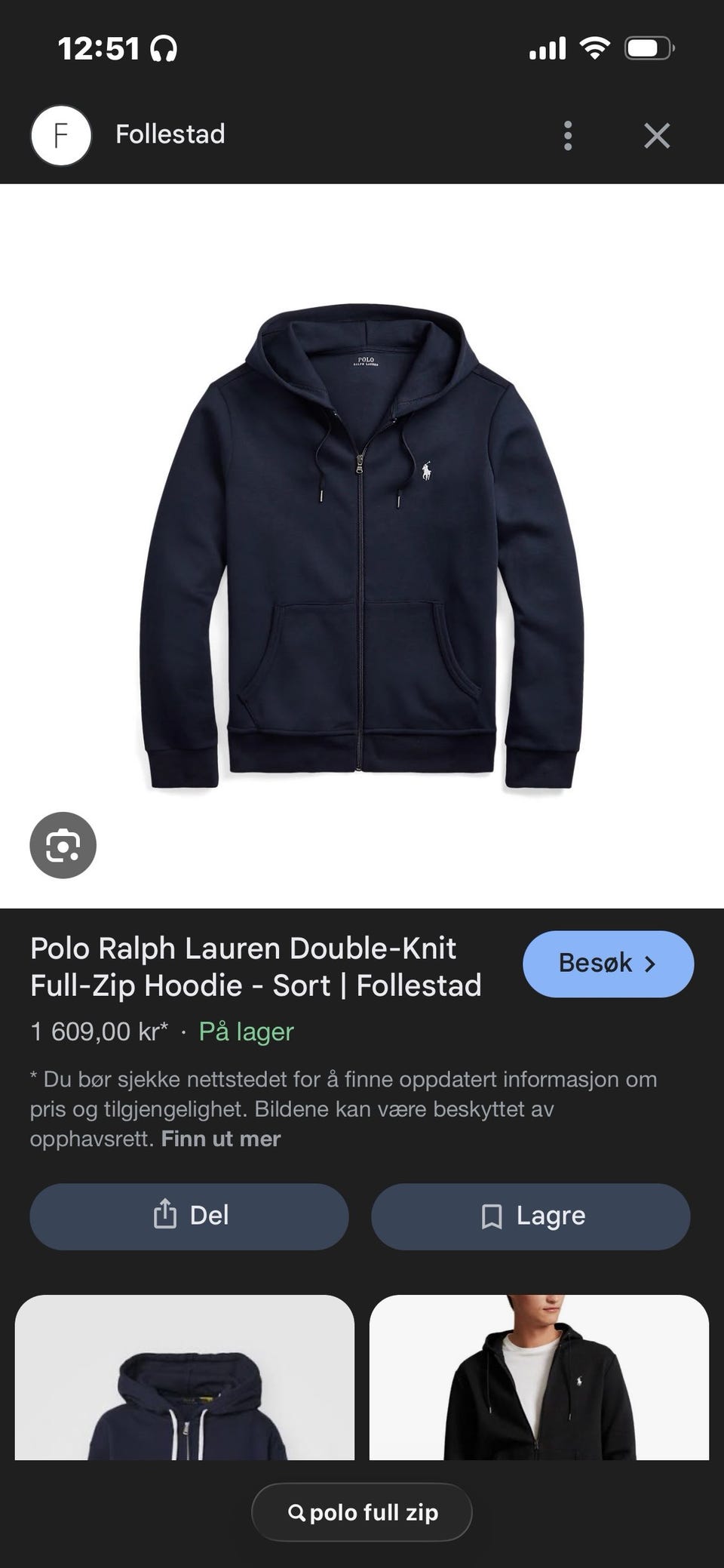Share the product using Del

click(x=188, y=1216)
